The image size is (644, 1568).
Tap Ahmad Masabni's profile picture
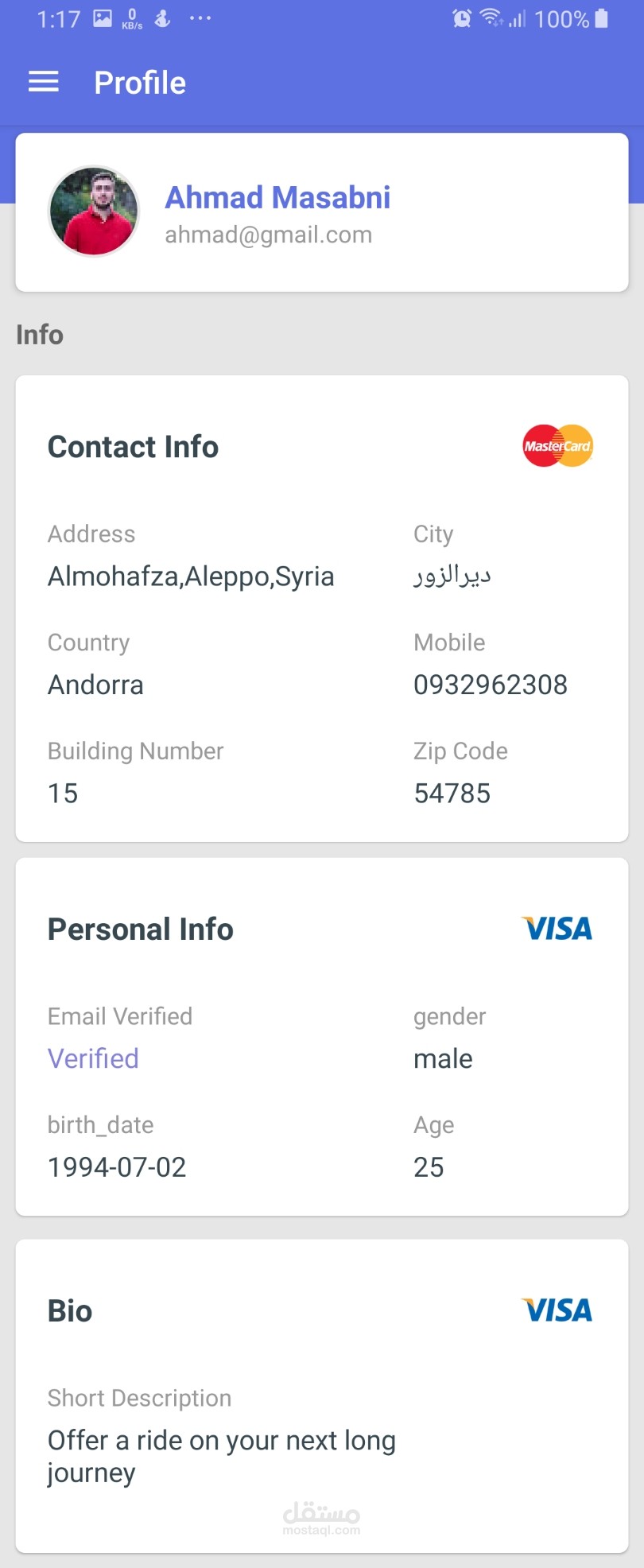94,212
